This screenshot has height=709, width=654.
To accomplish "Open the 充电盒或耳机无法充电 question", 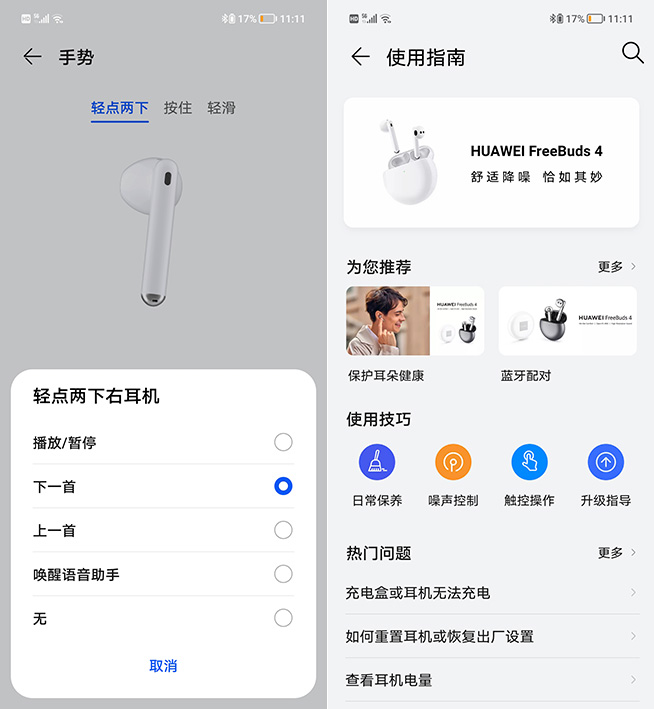I will click(x=490, y=593).
